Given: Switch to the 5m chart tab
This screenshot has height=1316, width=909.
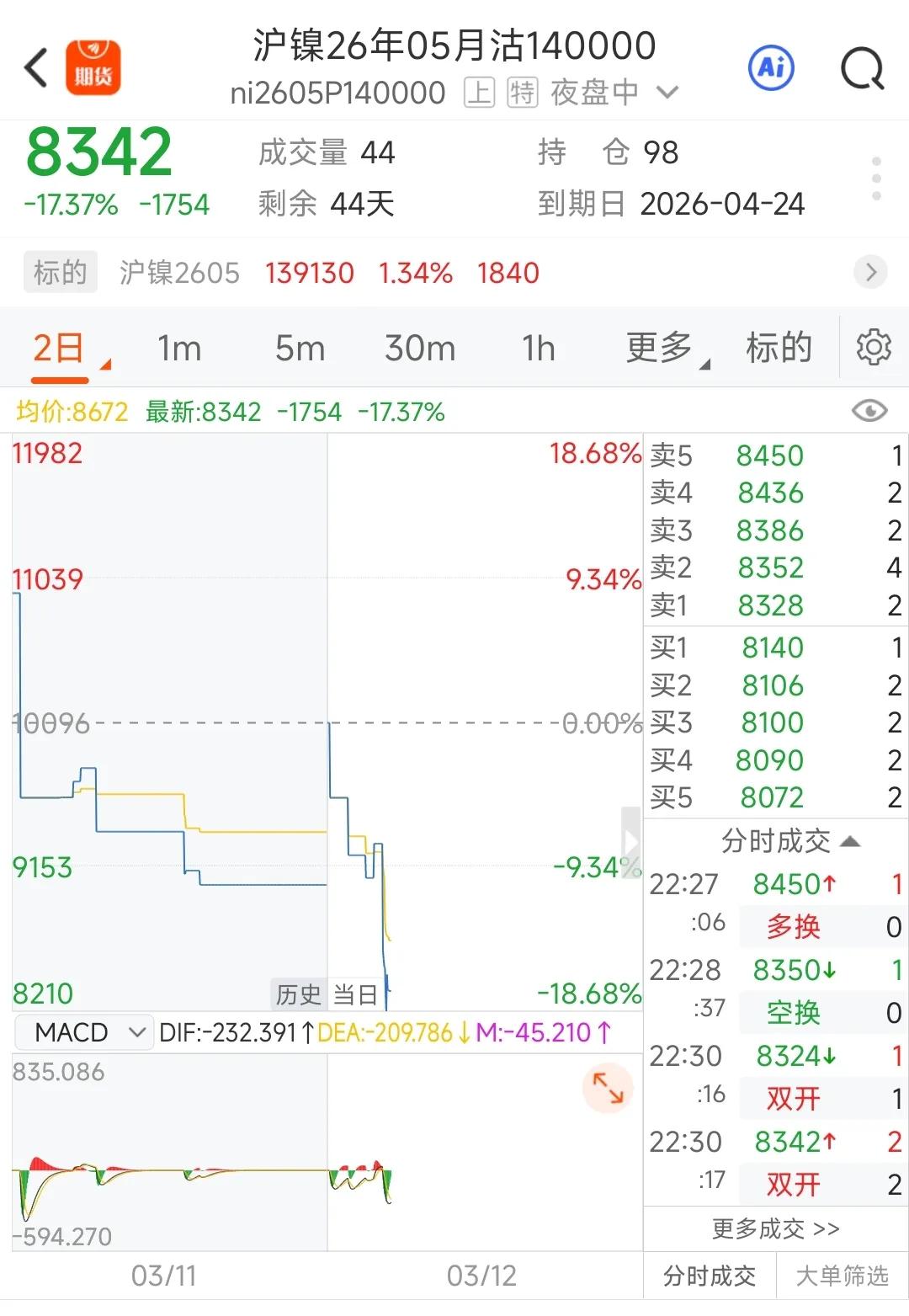Looking at the screenshot, I should coord(300,348).
